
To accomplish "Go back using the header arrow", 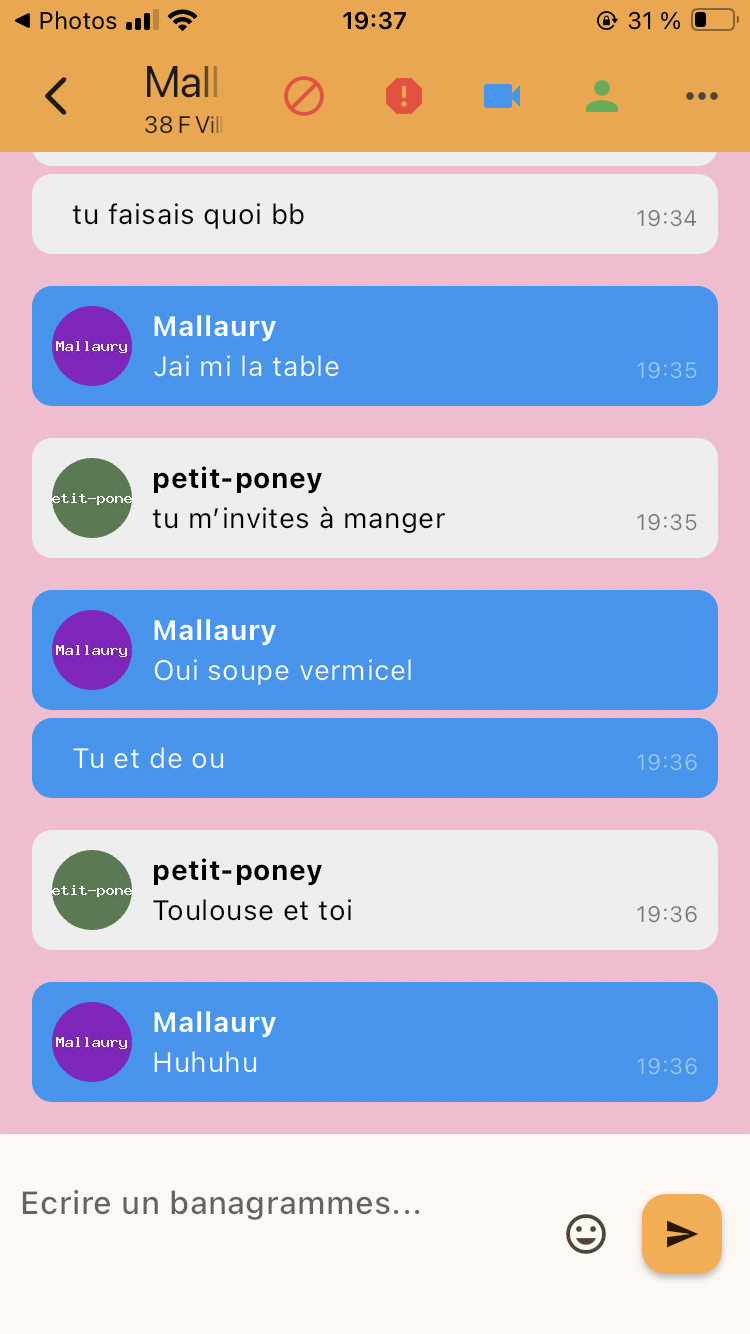I will [57, 96].
